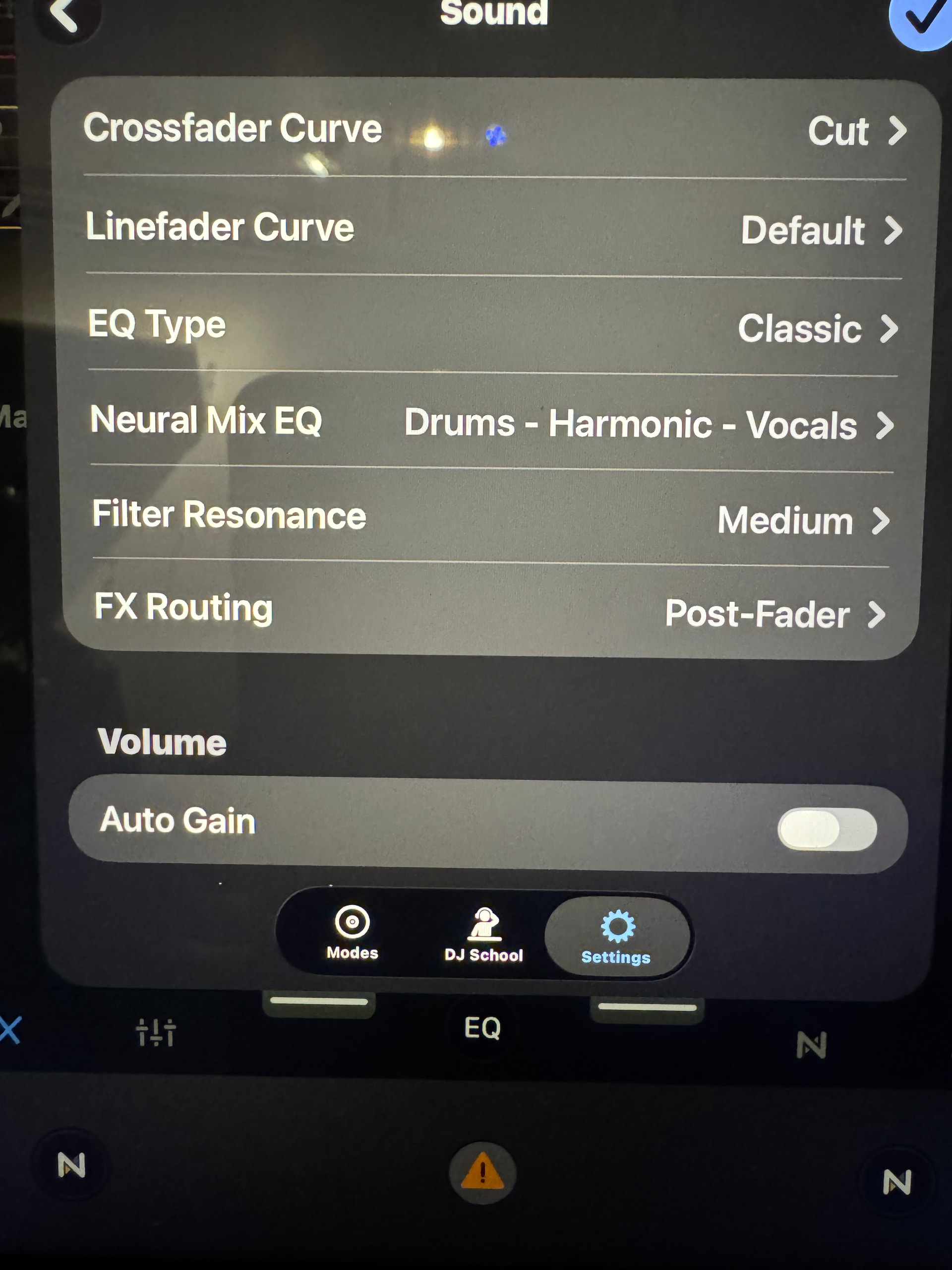The width and height of the screenshot is (952, 1270).
Task: Switch to the Modes tab
Action: 352,934
